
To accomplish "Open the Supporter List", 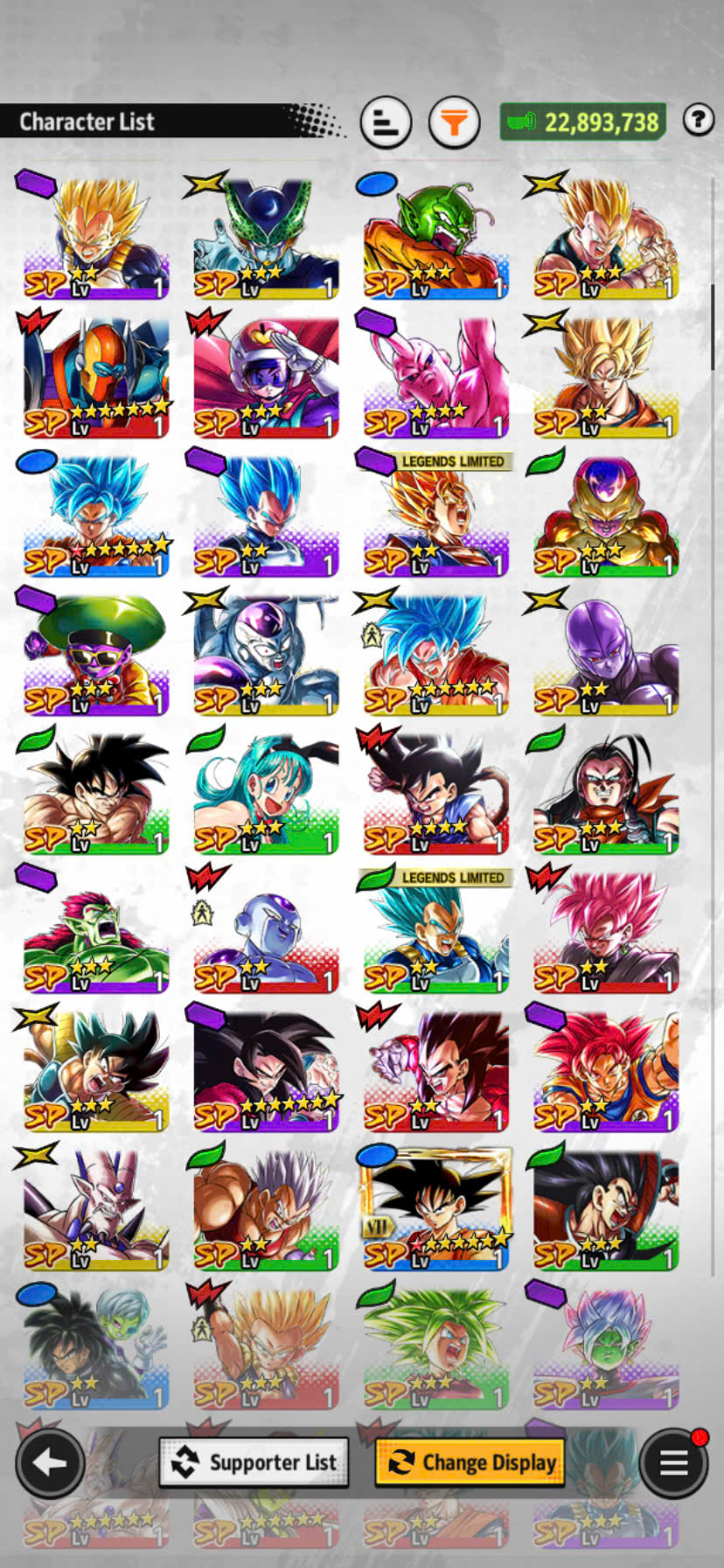I will (254, 1462).
